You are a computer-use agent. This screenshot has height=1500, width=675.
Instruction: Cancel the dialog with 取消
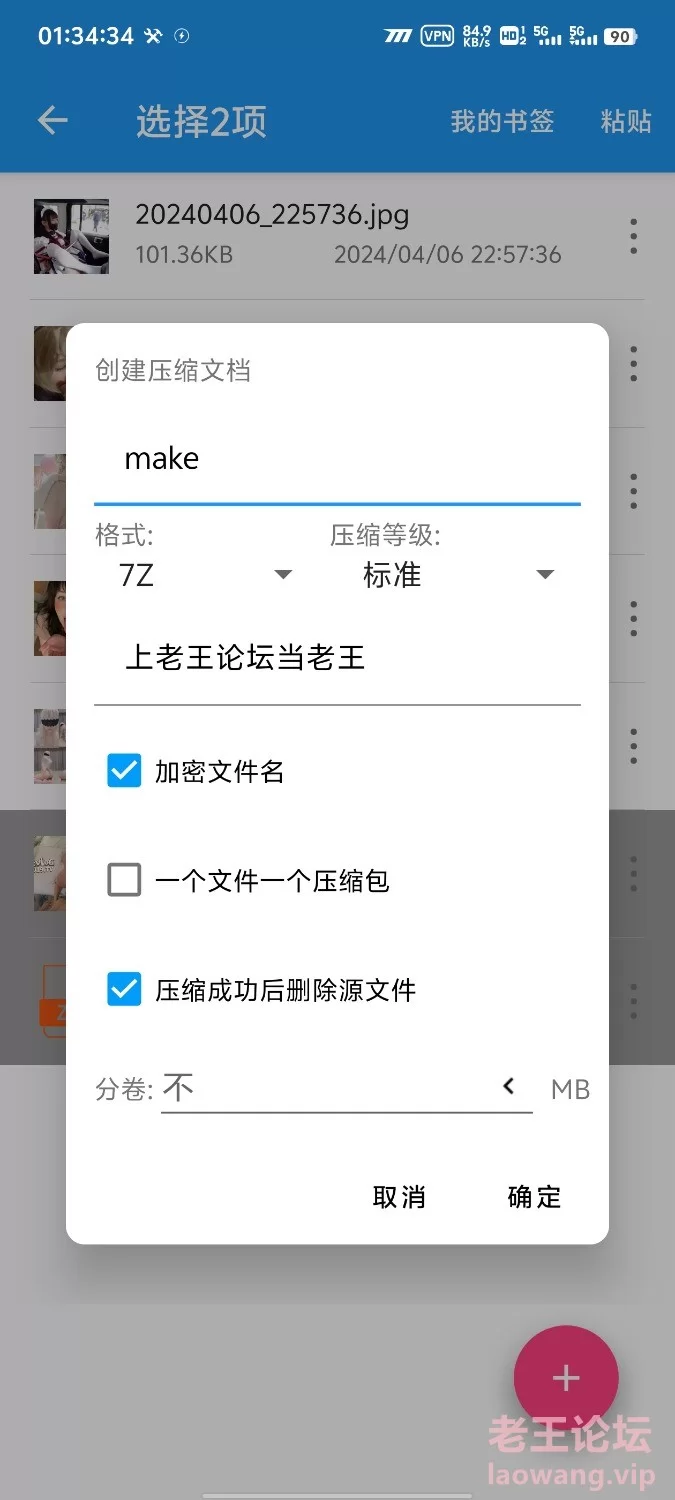(x=399, y=1197)
